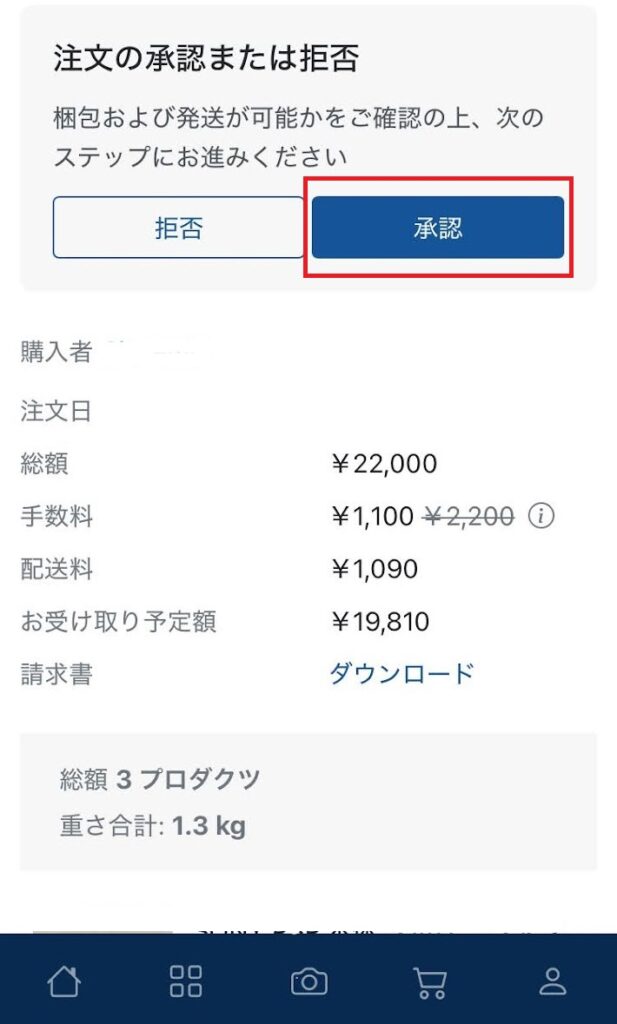The width and height of the screenshot is (617, 1024).
Task: Download the invoice via the ダウンロード link
Action: [x=402, y=673]
